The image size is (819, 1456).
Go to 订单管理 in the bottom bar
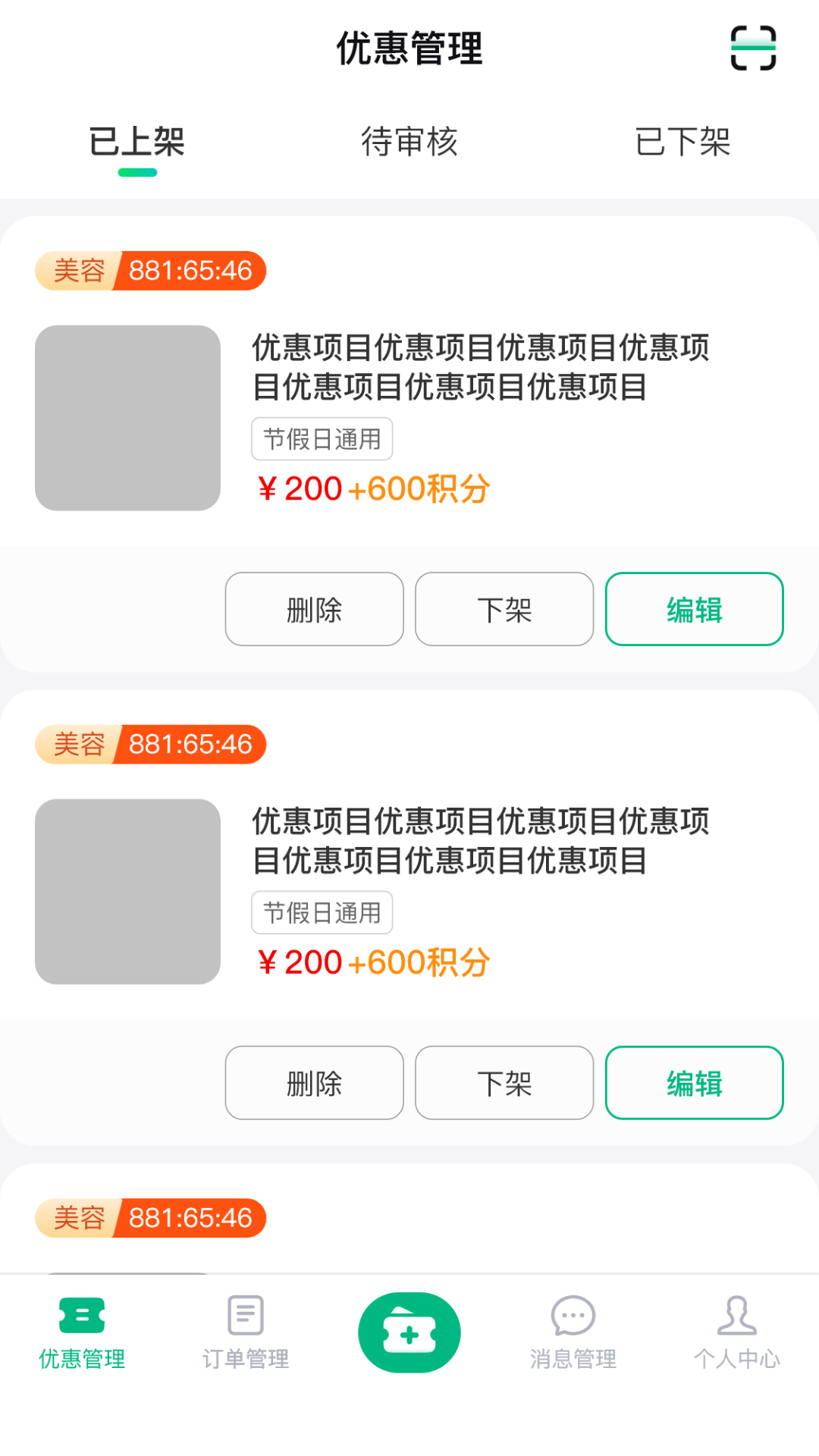click(x=246, y=1332)
